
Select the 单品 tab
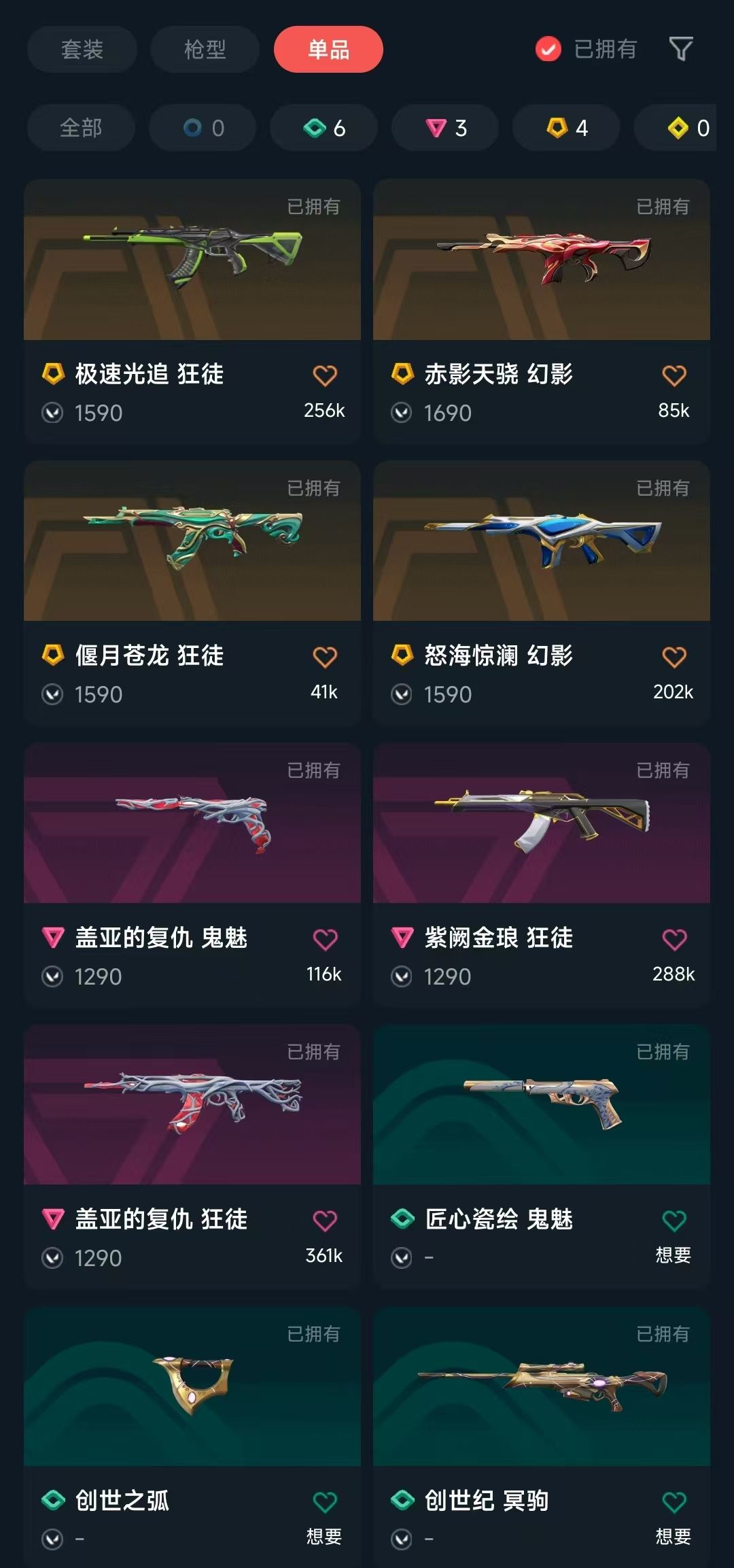(328, 49)
